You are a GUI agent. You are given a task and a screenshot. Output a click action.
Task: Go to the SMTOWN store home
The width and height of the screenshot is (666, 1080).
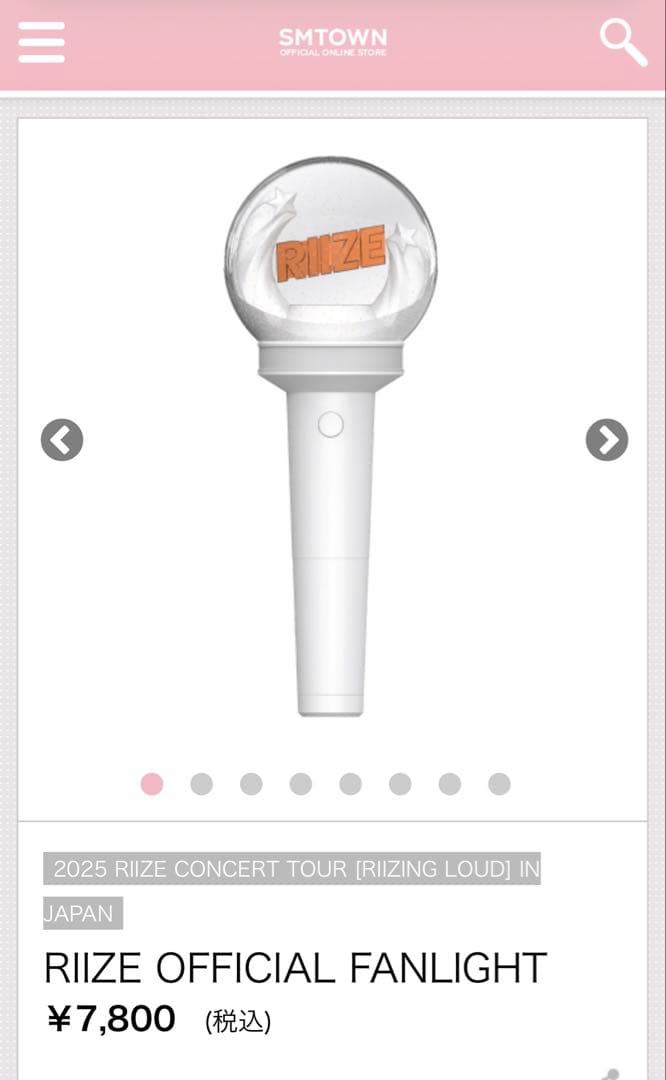click(x=332, y=42)
